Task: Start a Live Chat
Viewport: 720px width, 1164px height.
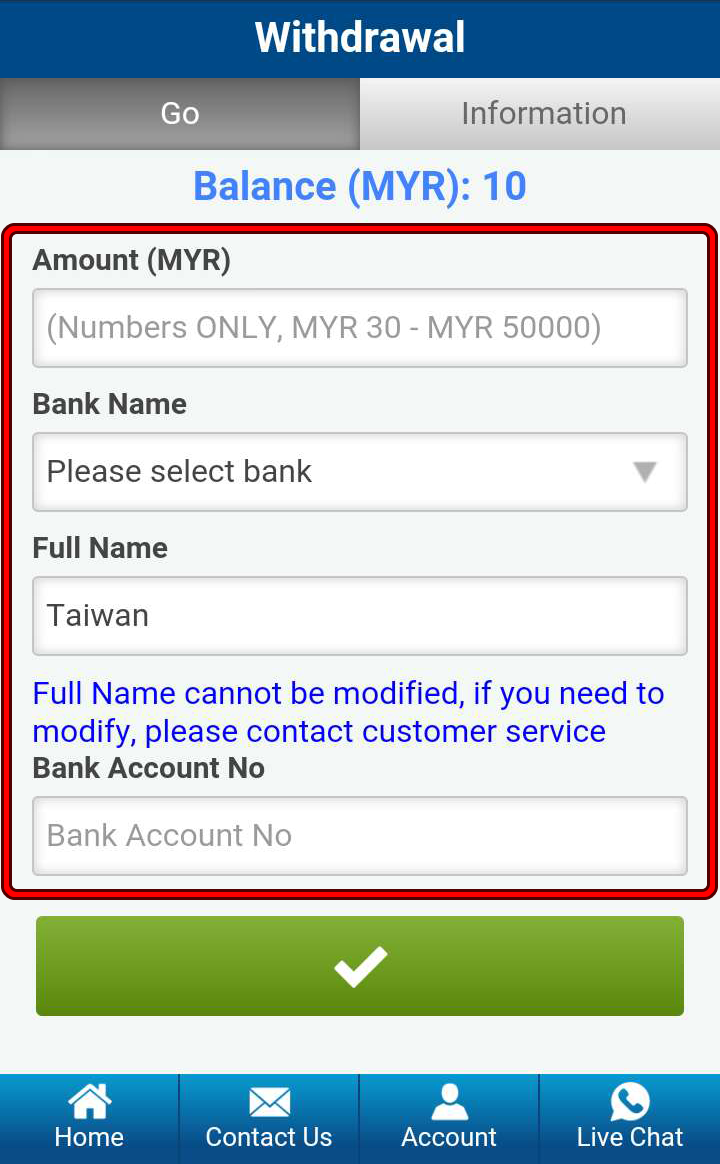Action: click(x=629, y=1118)
